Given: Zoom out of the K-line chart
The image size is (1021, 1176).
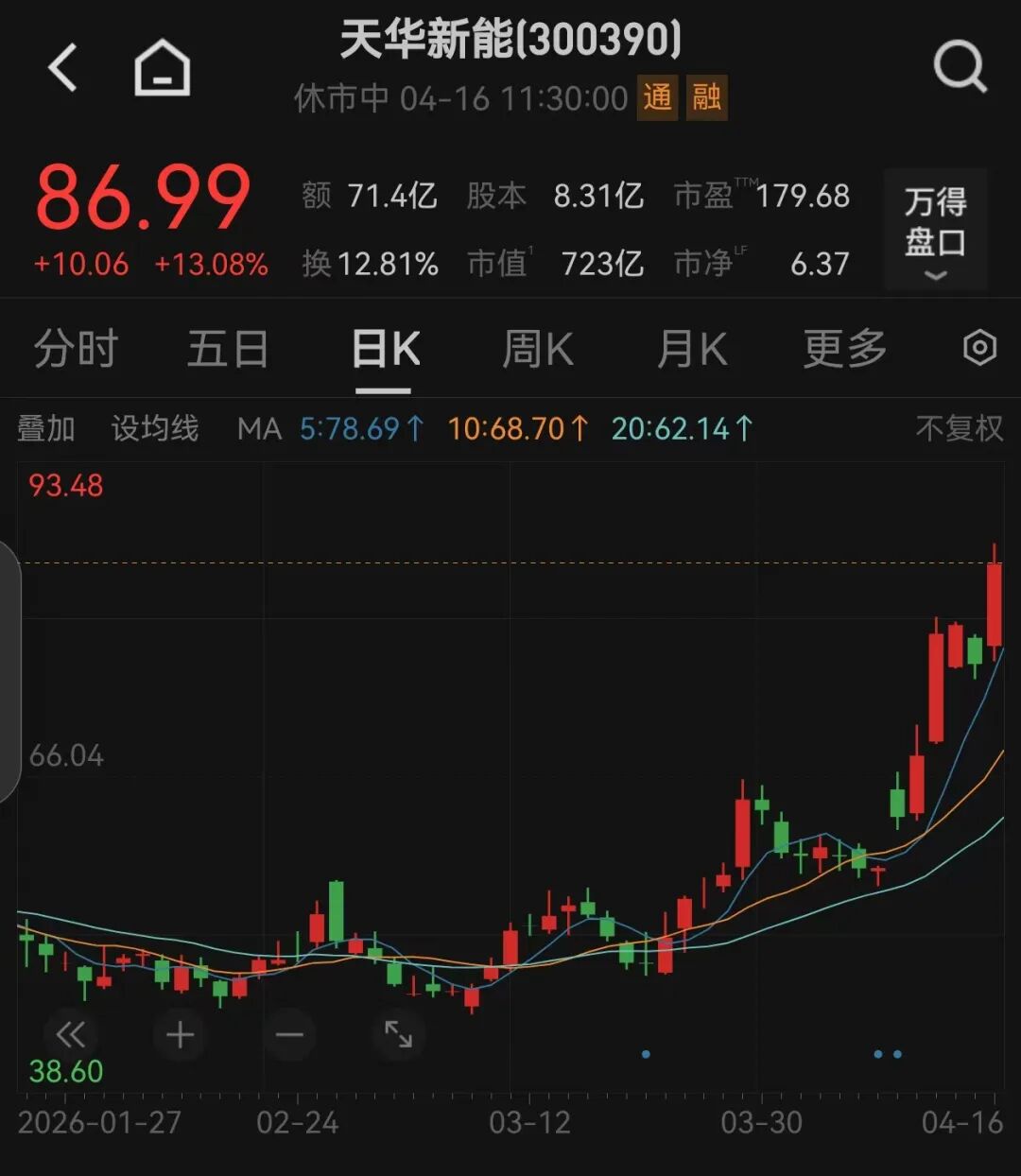Looking at the screenshot, I should click(x=288, y=1034).
